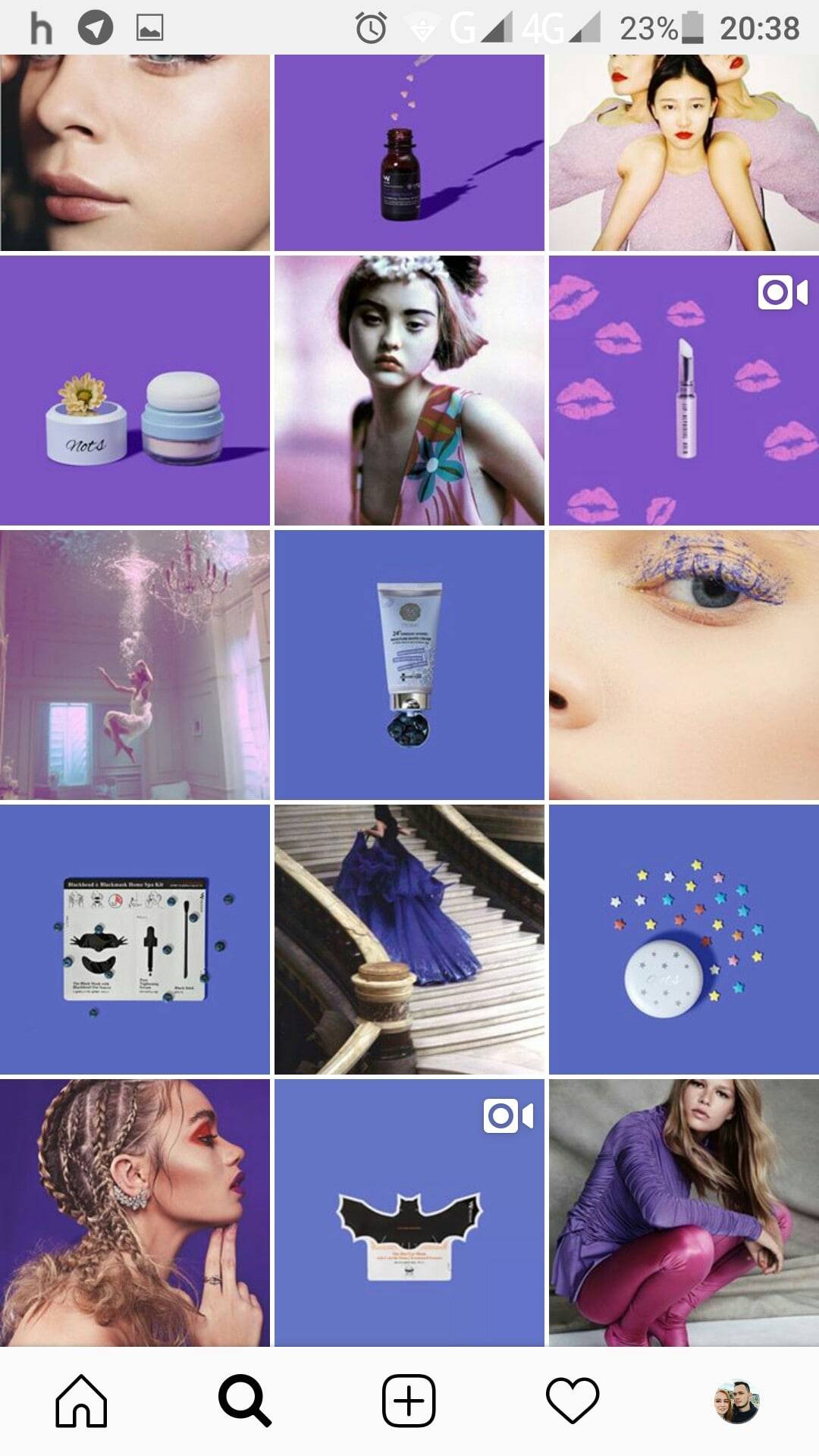The width and height of the screenshot is (819, 1456).
Task: Open the underwater room with chandelier photo
Action: click(134, 665)
